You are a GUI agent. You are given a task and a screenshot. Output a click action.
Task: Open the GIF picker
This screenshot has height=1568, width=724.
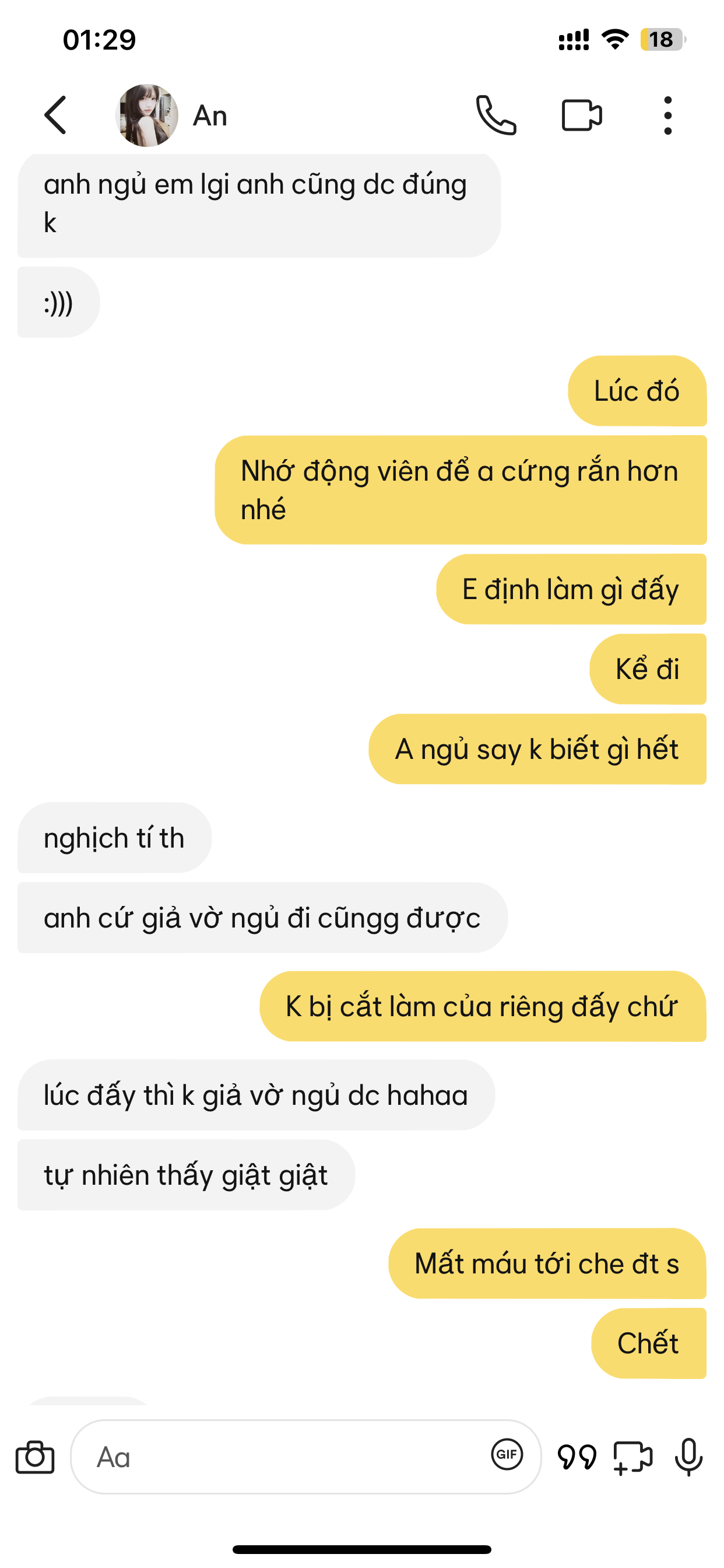[x=507, y=1455]
